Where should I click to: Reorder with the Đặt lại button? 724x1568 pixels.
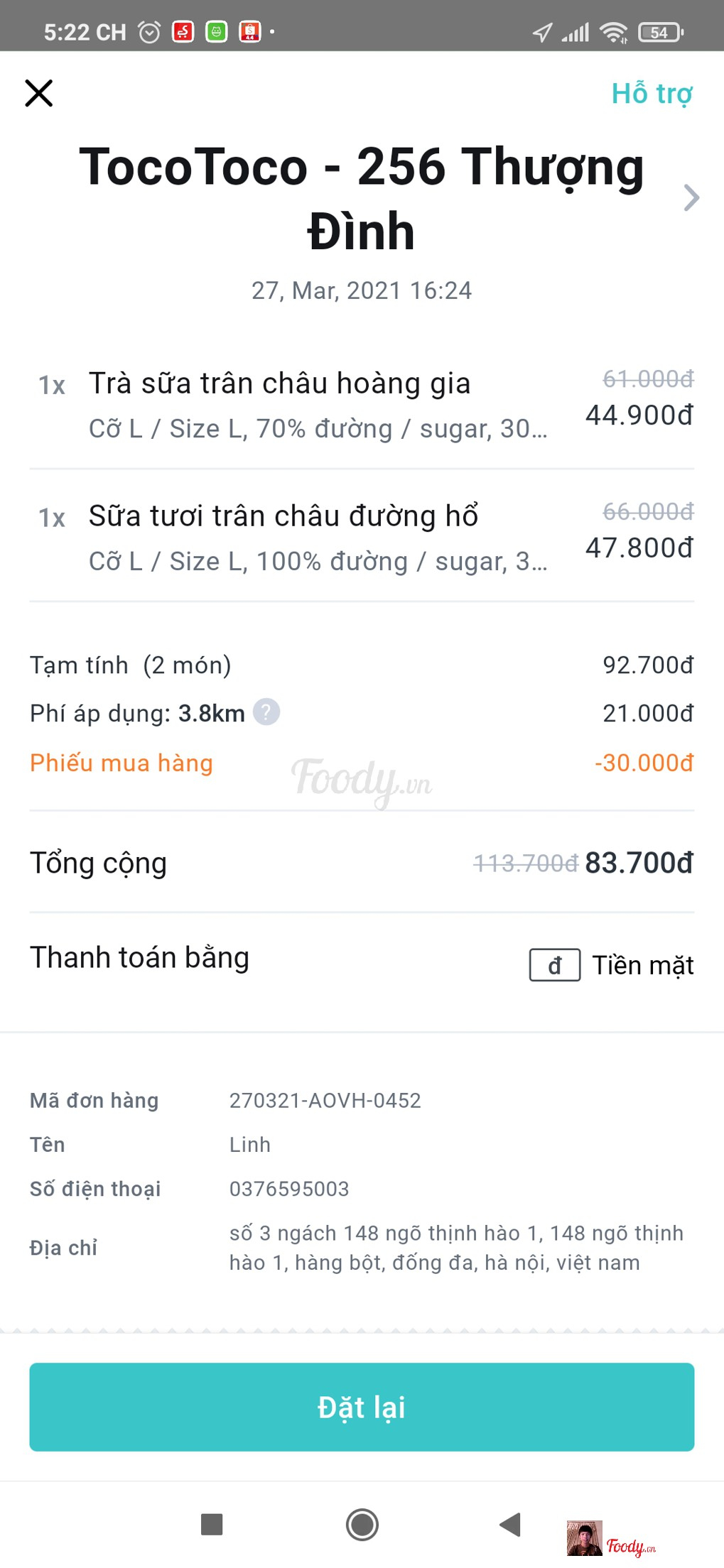tap(362, 1407)
